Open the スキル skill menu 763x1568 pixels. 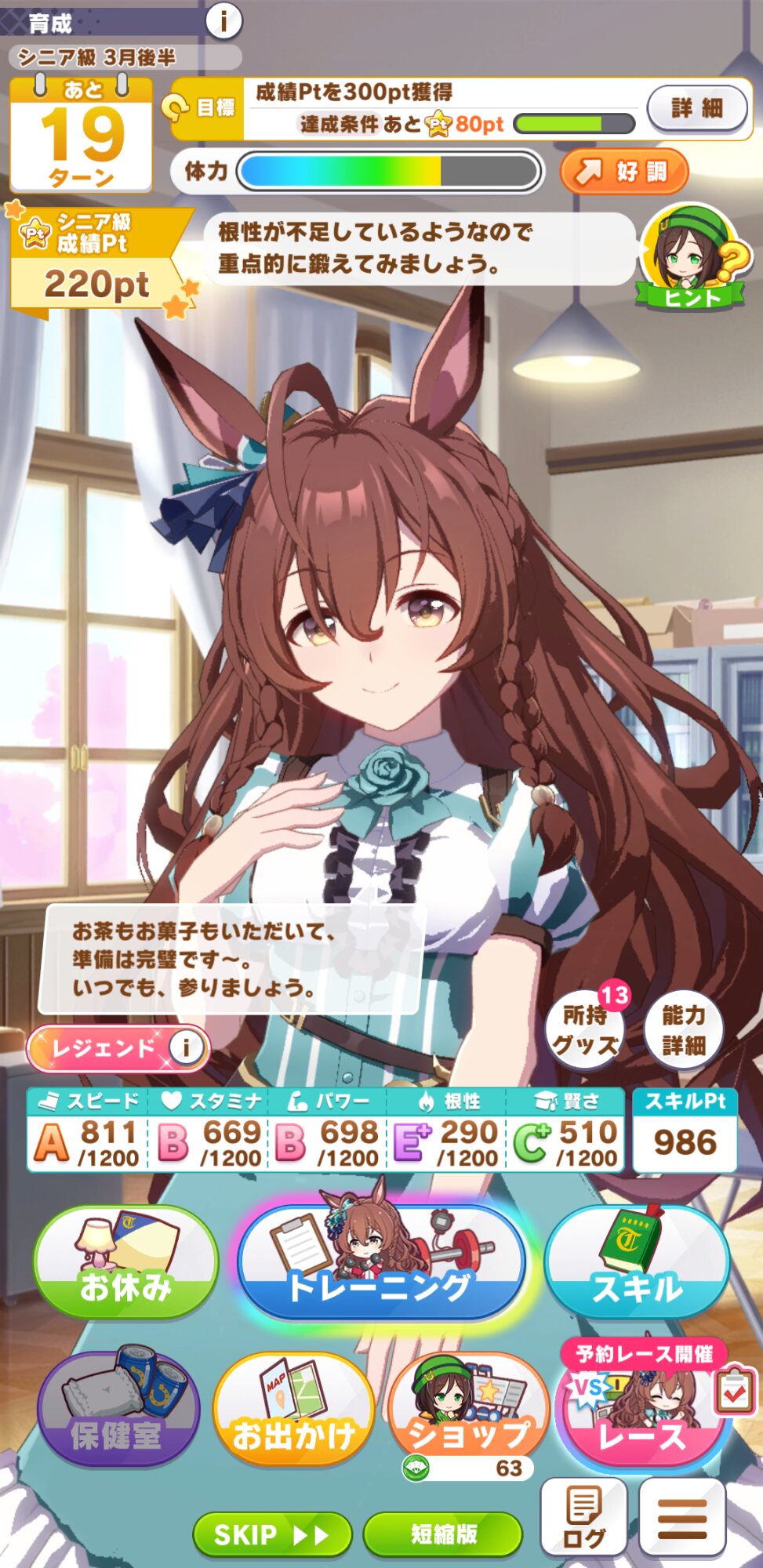click(x=637, y=1264)
